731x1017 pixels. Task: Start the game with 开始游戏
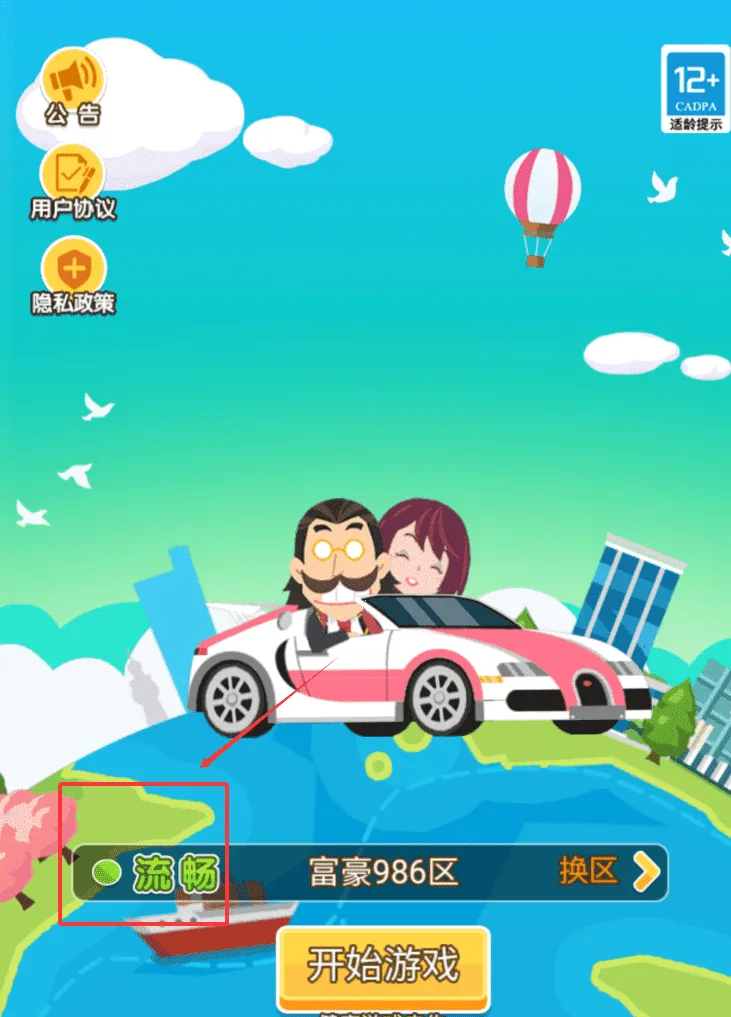[383, 967]
